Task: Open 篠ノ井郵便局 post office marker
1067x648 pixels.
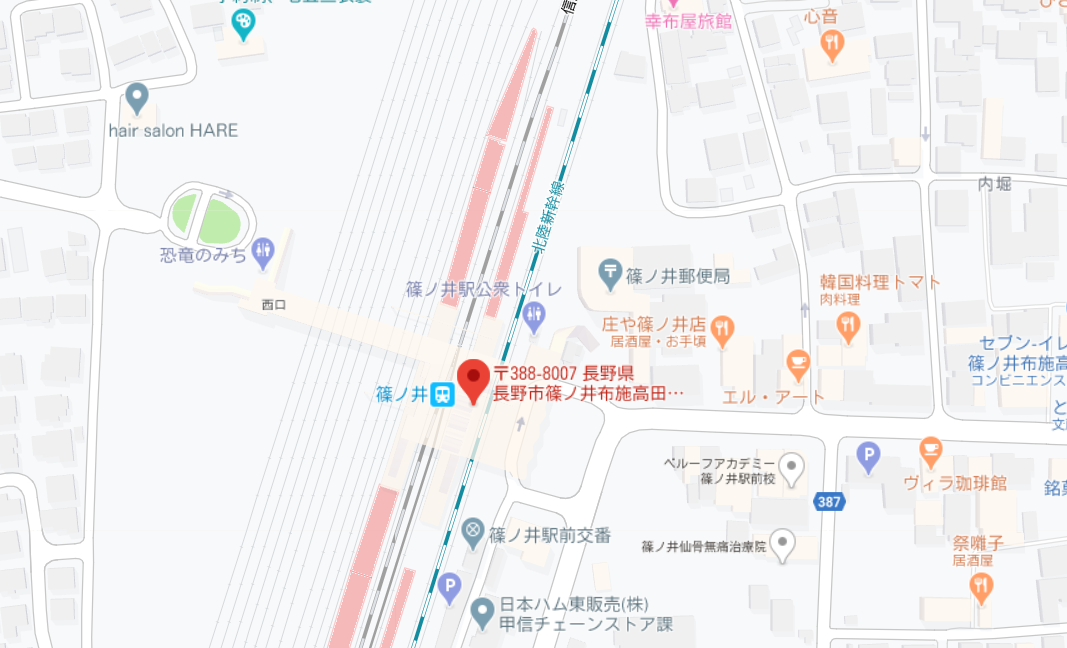Action: tap(609, 270)
